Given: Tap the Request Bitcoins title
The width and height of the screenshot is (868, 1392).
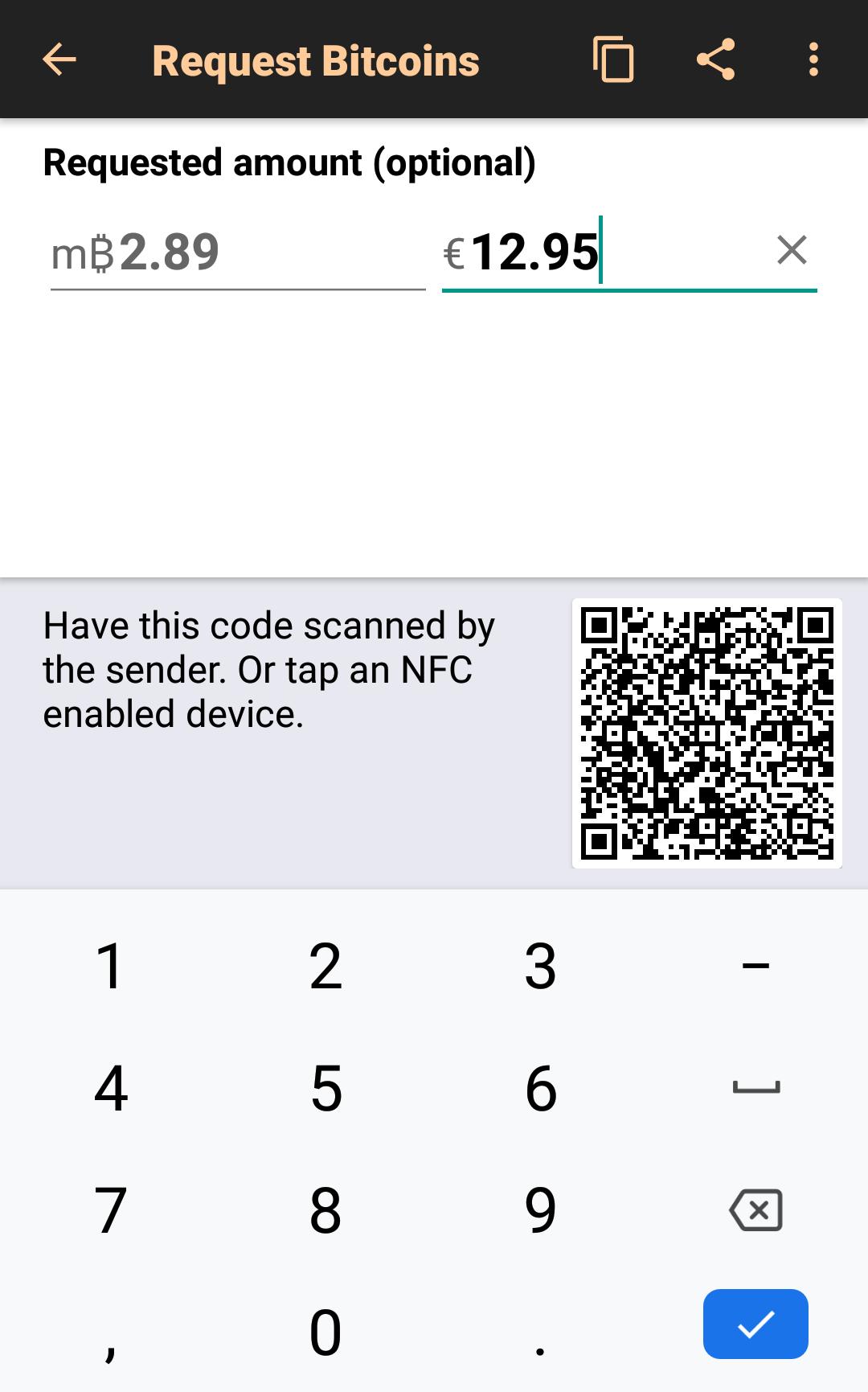Looking at the screenshot, I should (315, 60).
